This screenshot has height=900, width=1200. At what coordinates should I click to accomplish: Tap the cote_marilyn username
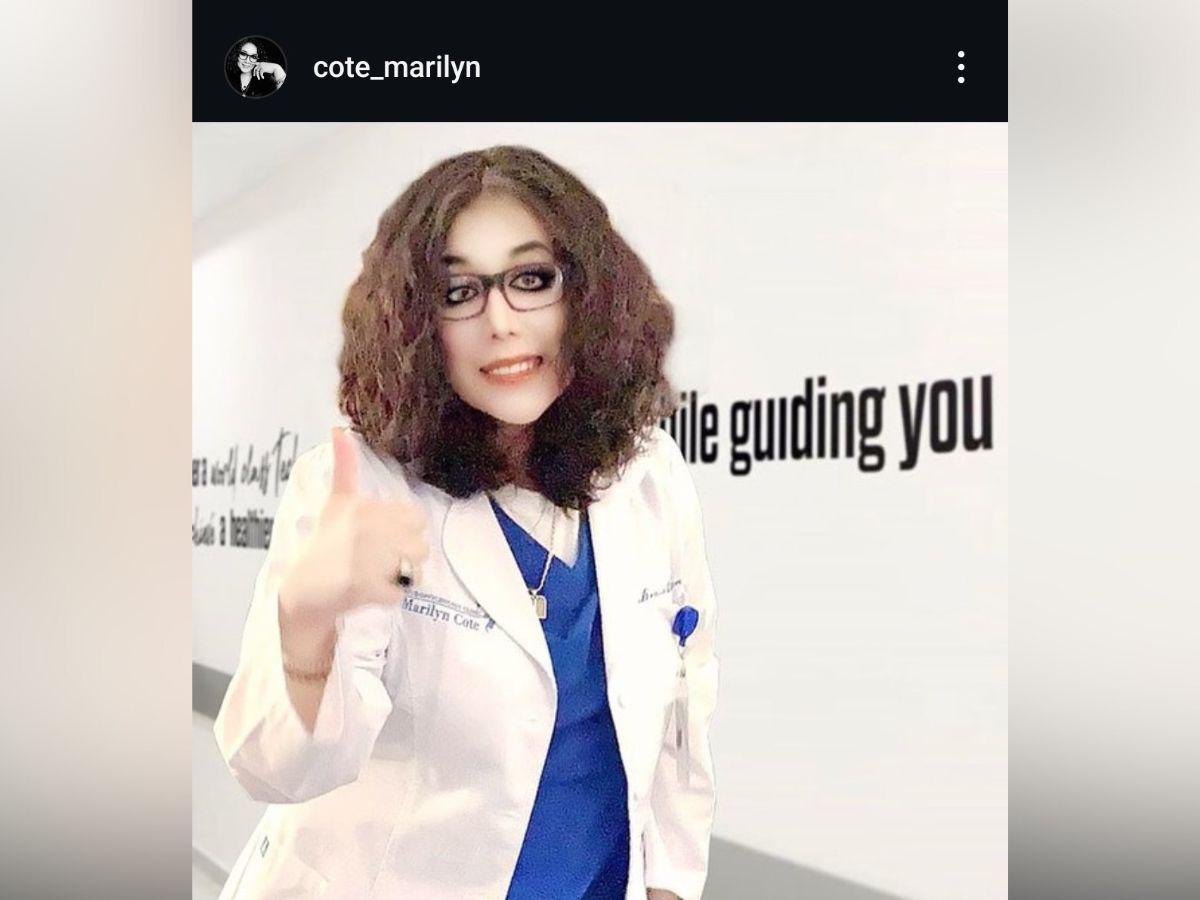click(x=397, y=67)
